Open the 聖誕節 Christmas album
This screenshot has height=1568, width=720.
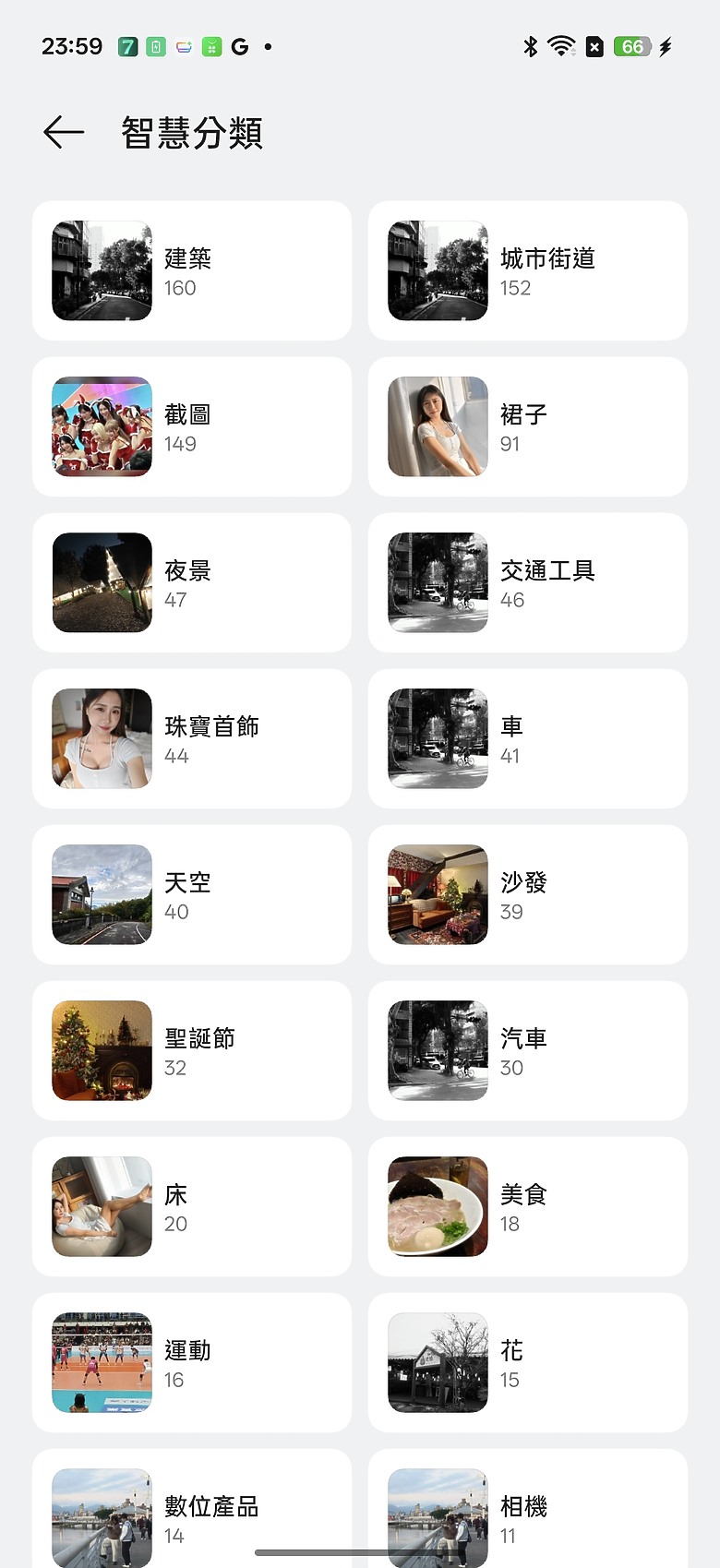coord(191,1050)
